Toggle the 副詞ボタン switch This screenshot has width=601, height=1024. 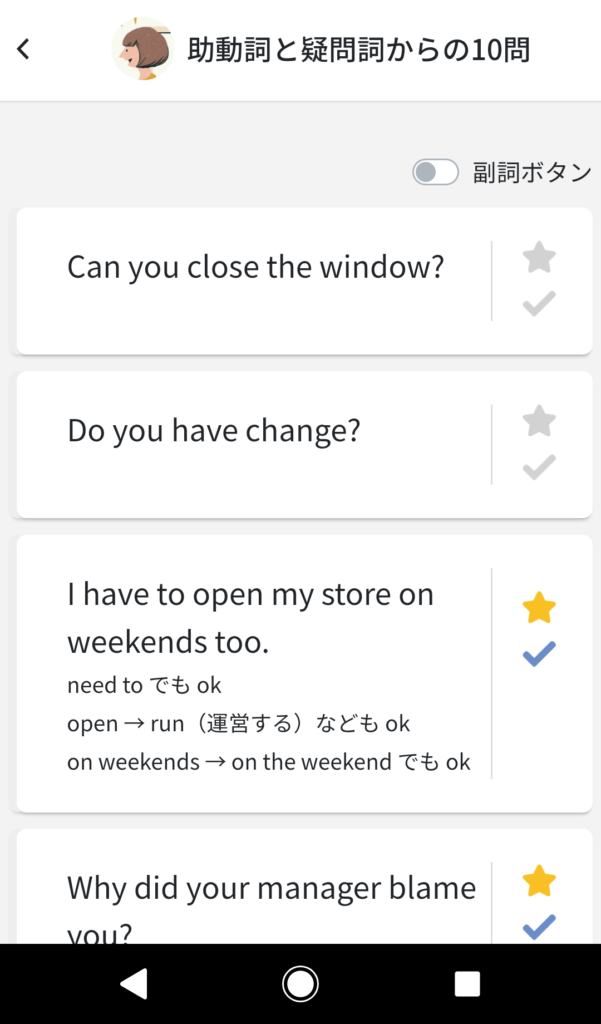click(436, 172)
